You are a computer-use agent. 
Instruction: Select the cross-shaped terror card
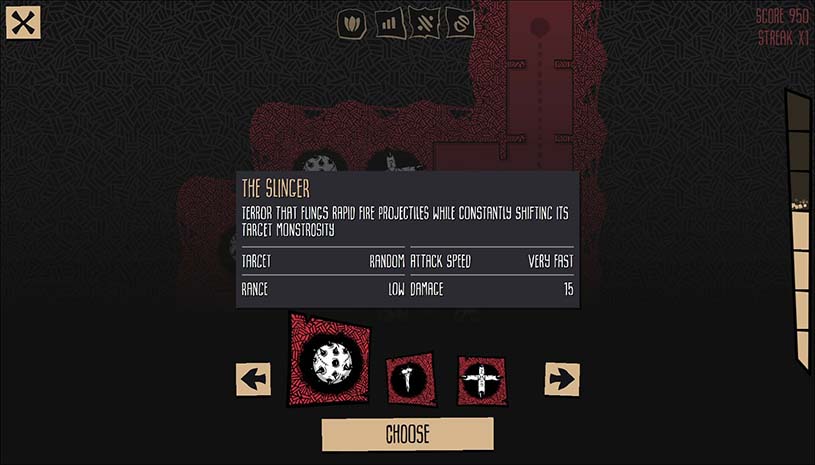pyautogui.click(x=481, y=380)
